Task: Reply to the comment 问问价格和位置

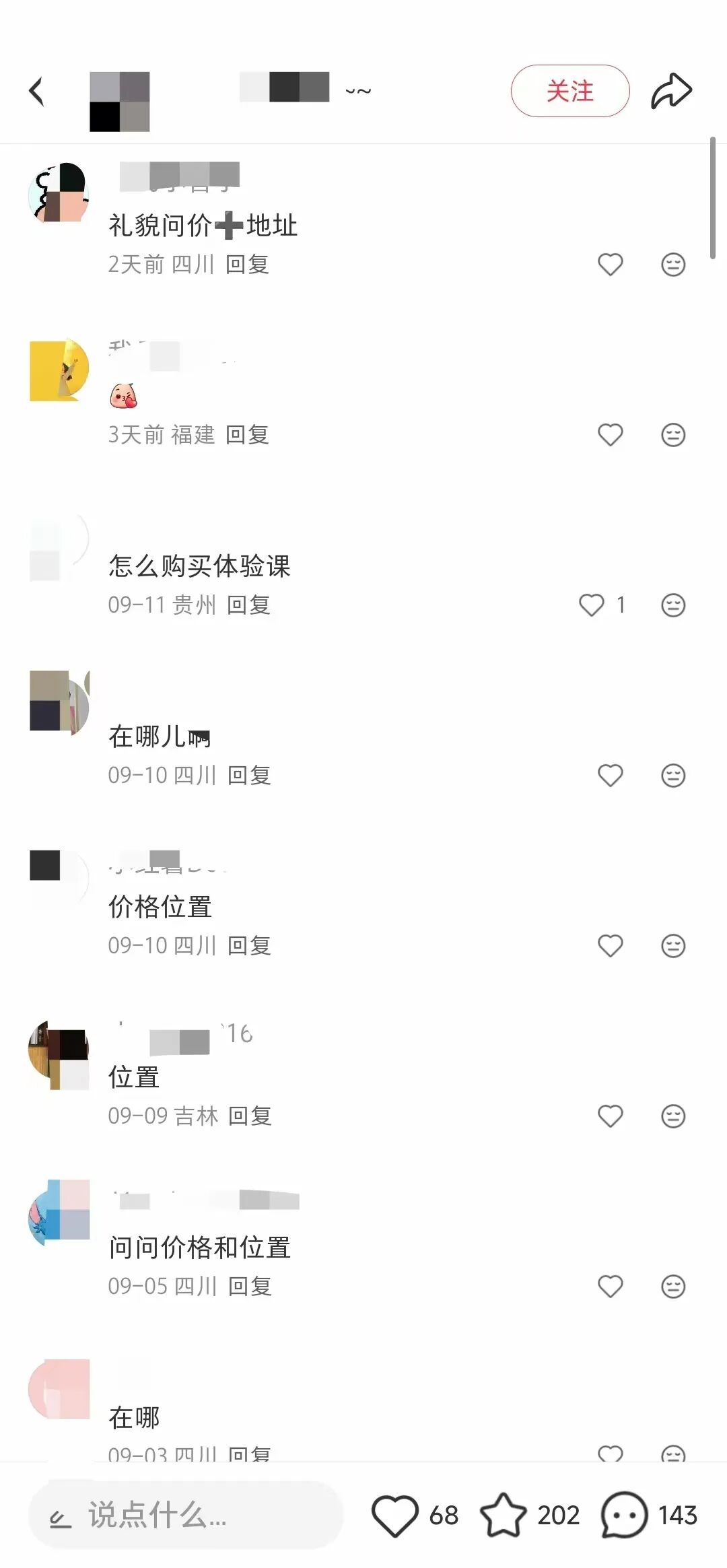Action: pyautogui.click(x=250, y=1287)
